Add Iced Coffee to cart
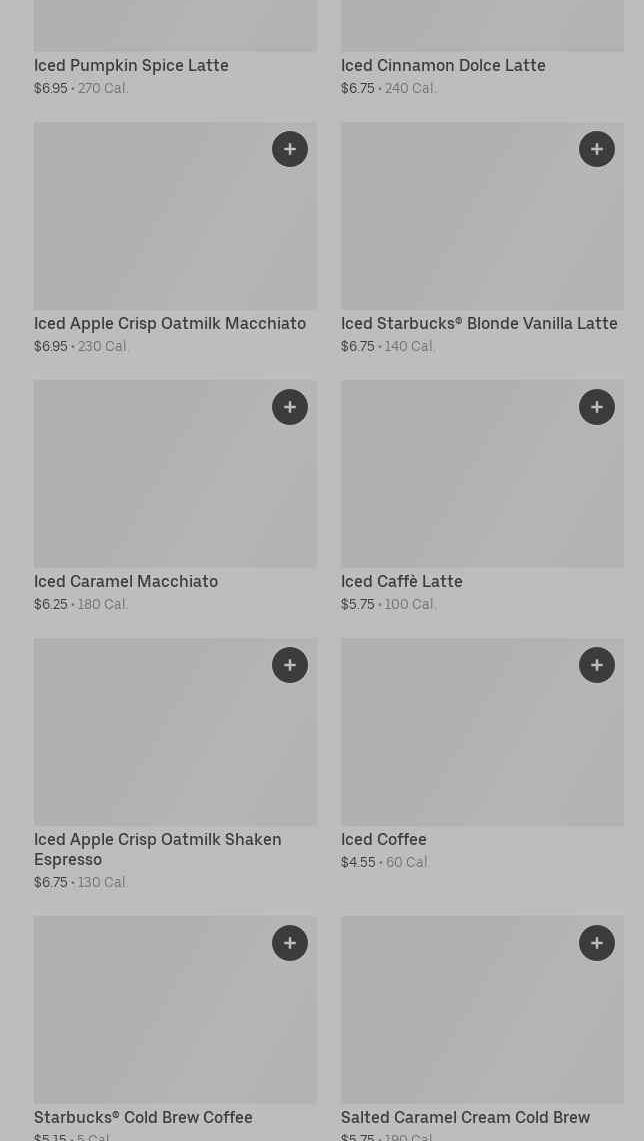The width and height of the screenshot is (644, 1141). [x=597, y=665]
